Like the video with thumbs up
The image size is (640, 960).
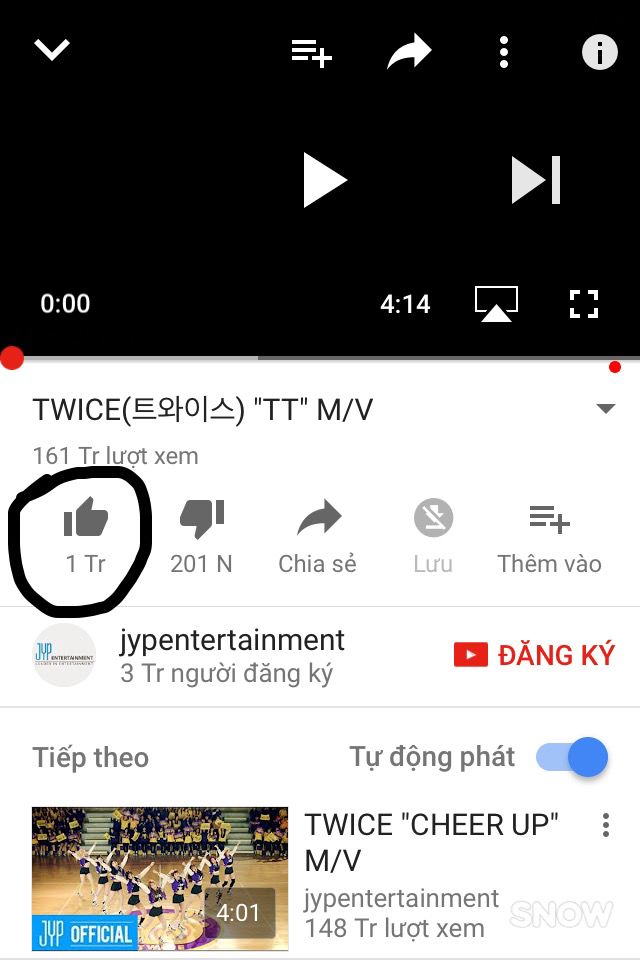pyautogui.click(x=85, y=520)
